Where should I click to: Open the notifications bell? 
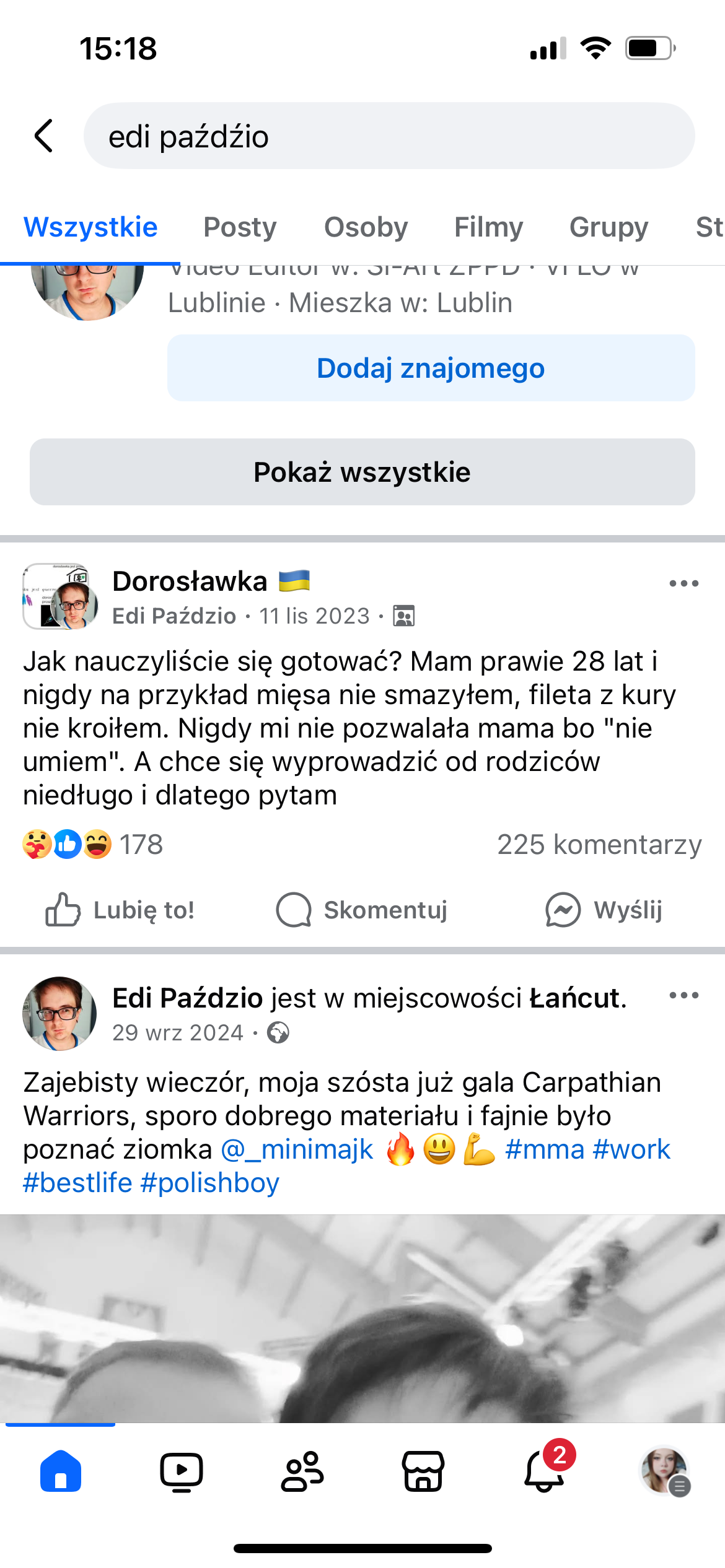point(544,1471)
